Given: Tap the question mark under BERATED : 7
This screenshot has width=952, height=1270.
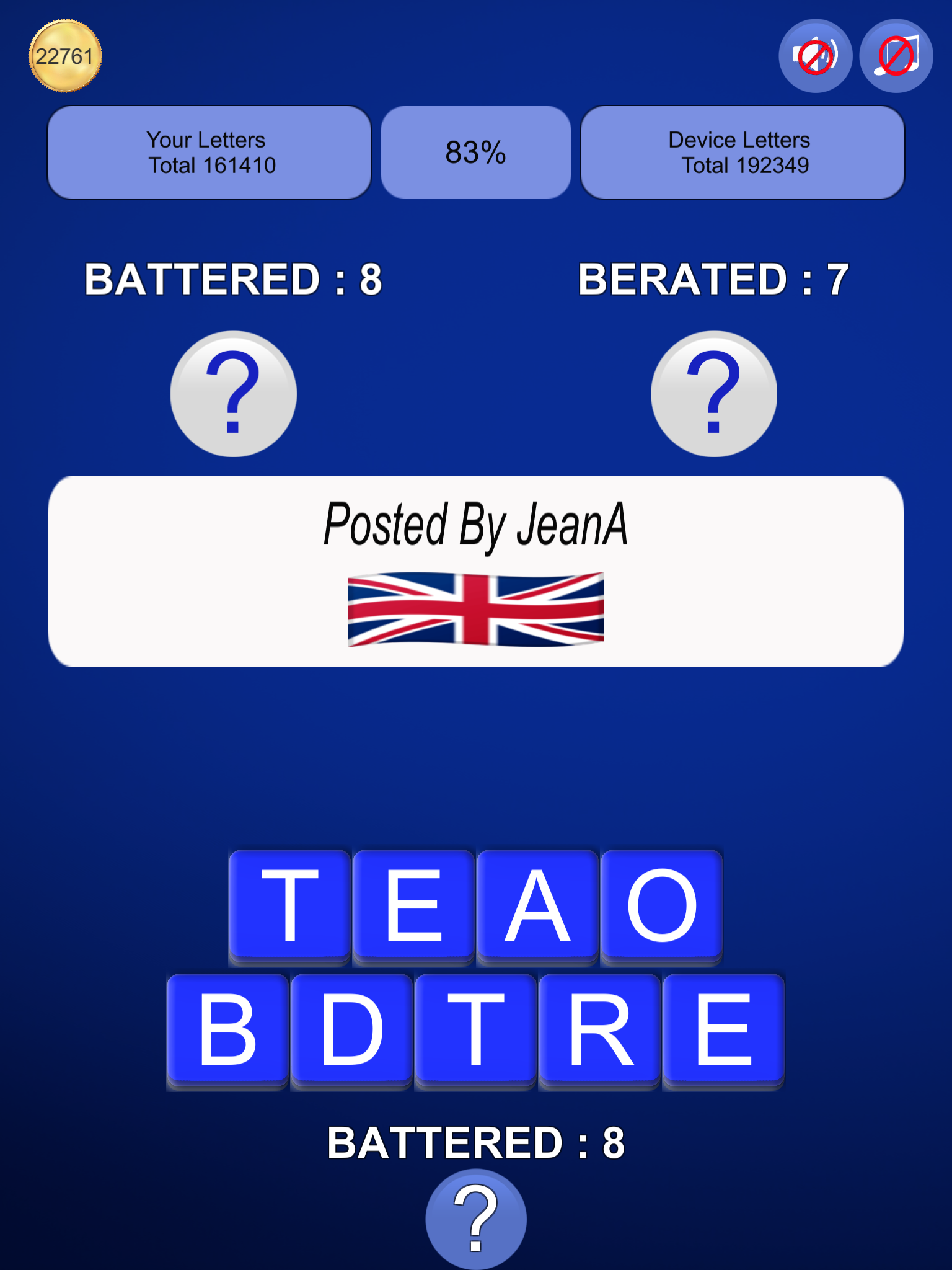Looking at the screenshot, I should coord(713,394).
